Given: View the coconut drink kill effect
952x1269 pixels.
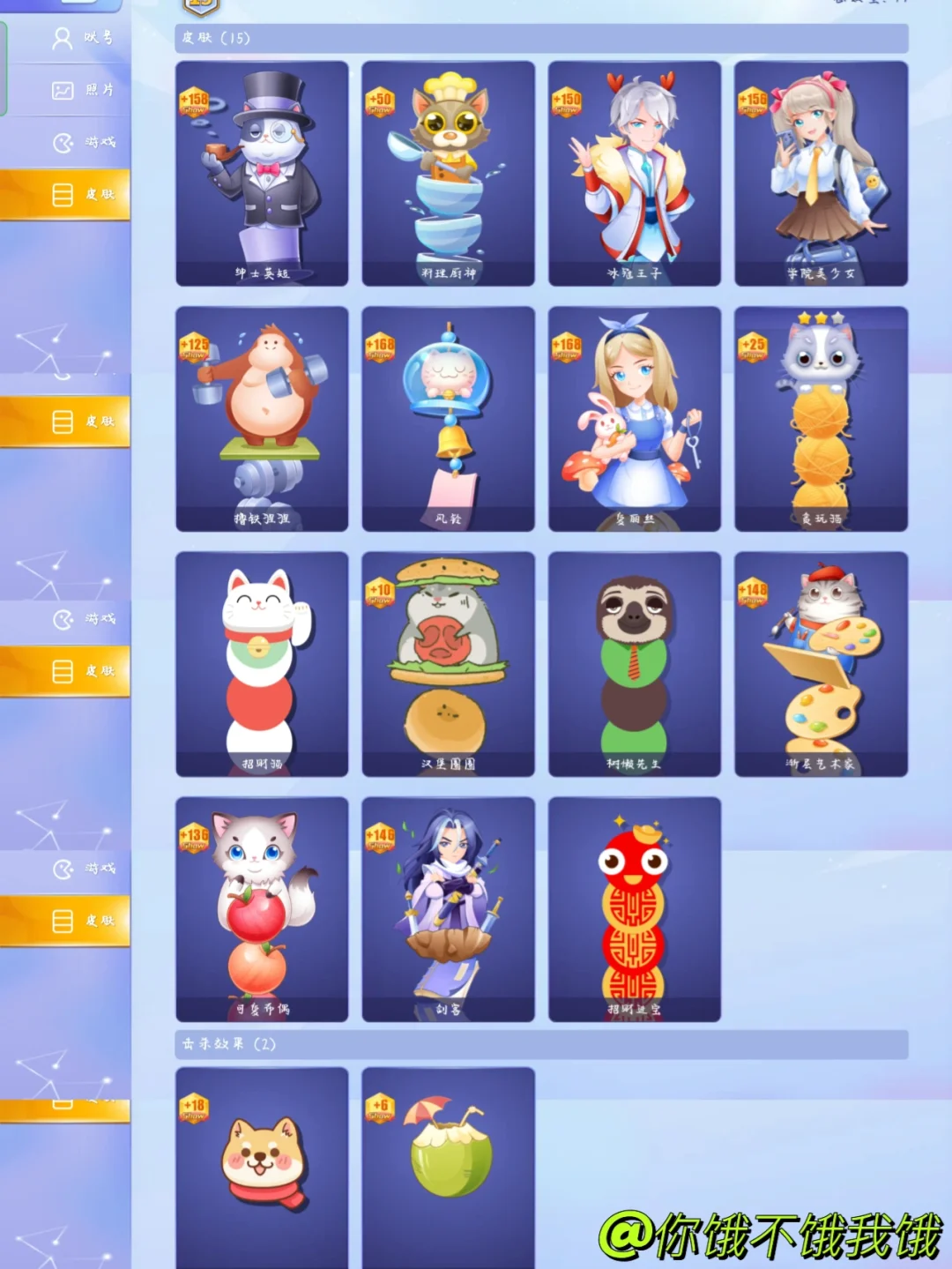Looking at the screenshot, I should click(x=448, y=1164).
